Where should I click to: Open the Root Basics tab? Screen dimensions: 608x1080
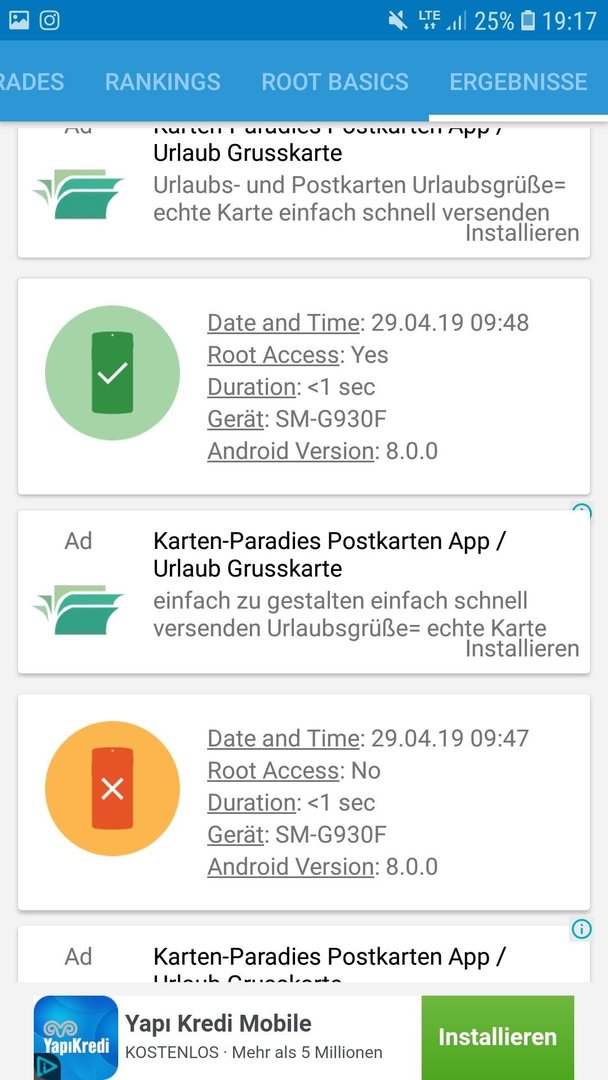335,81
